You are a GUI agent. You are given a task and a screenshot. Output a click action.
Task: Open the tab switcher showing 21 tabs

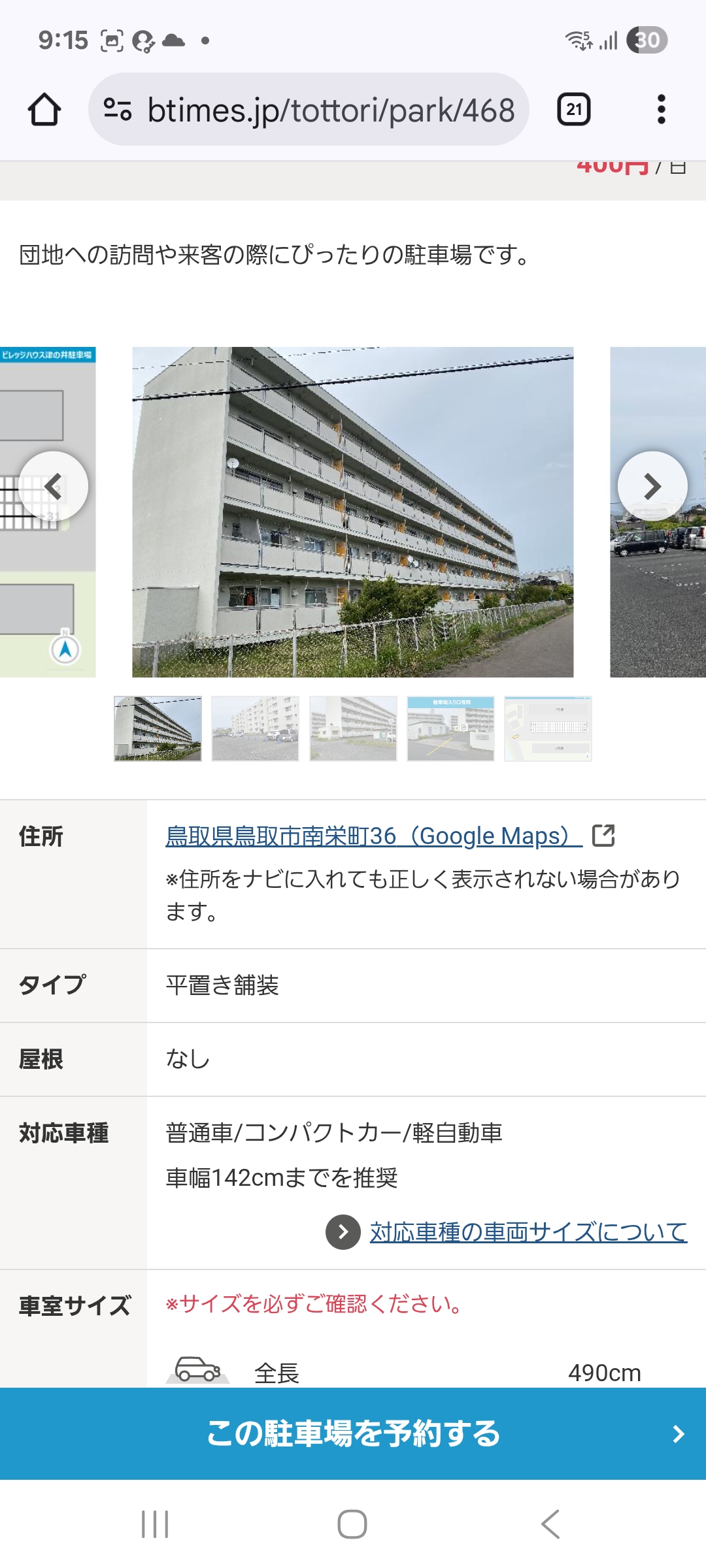click(574, 109)
